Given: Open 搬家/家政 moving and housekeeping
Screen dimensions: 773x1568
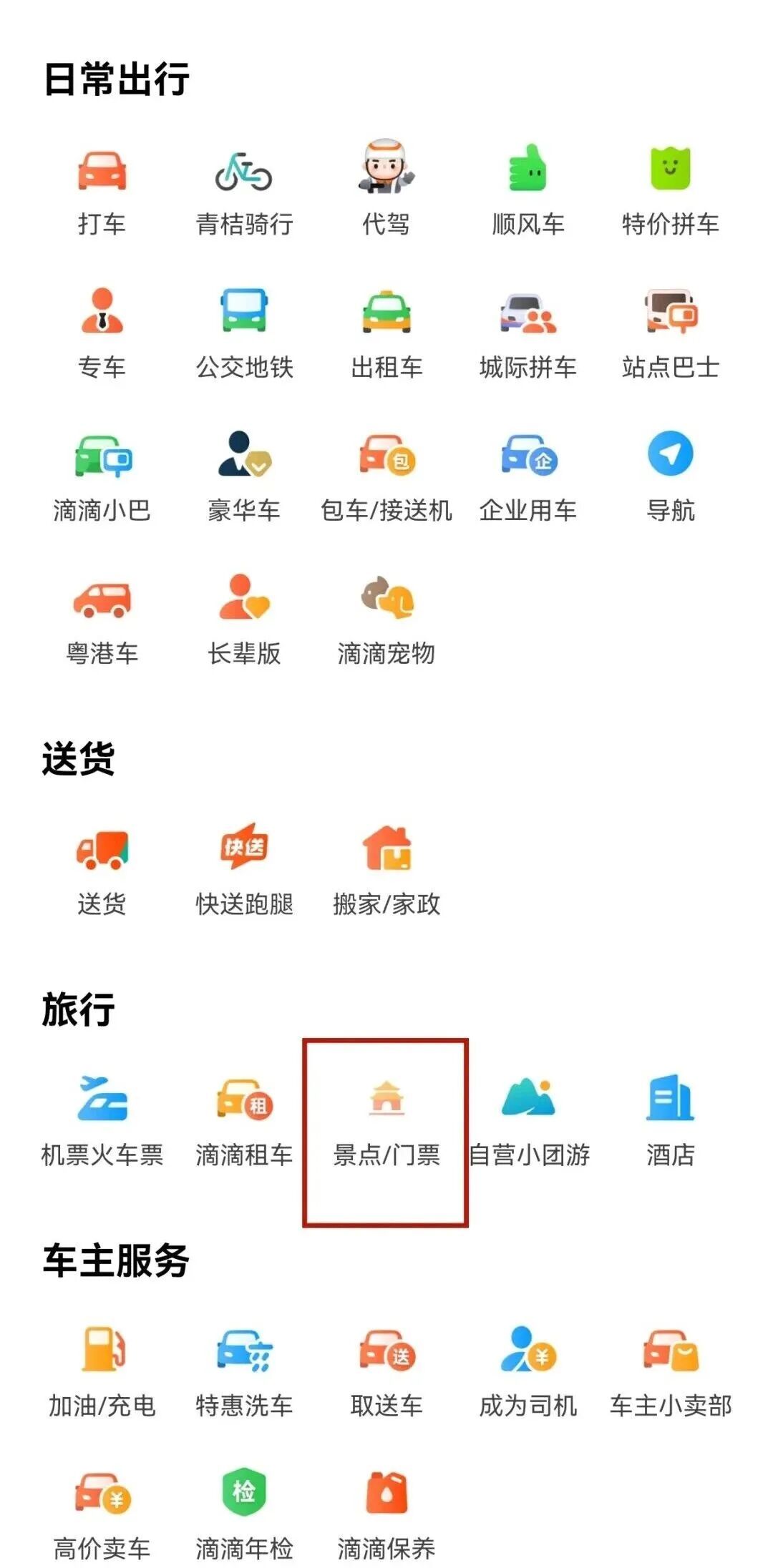Looking at the screenshot, I should [x=386, y=870].
